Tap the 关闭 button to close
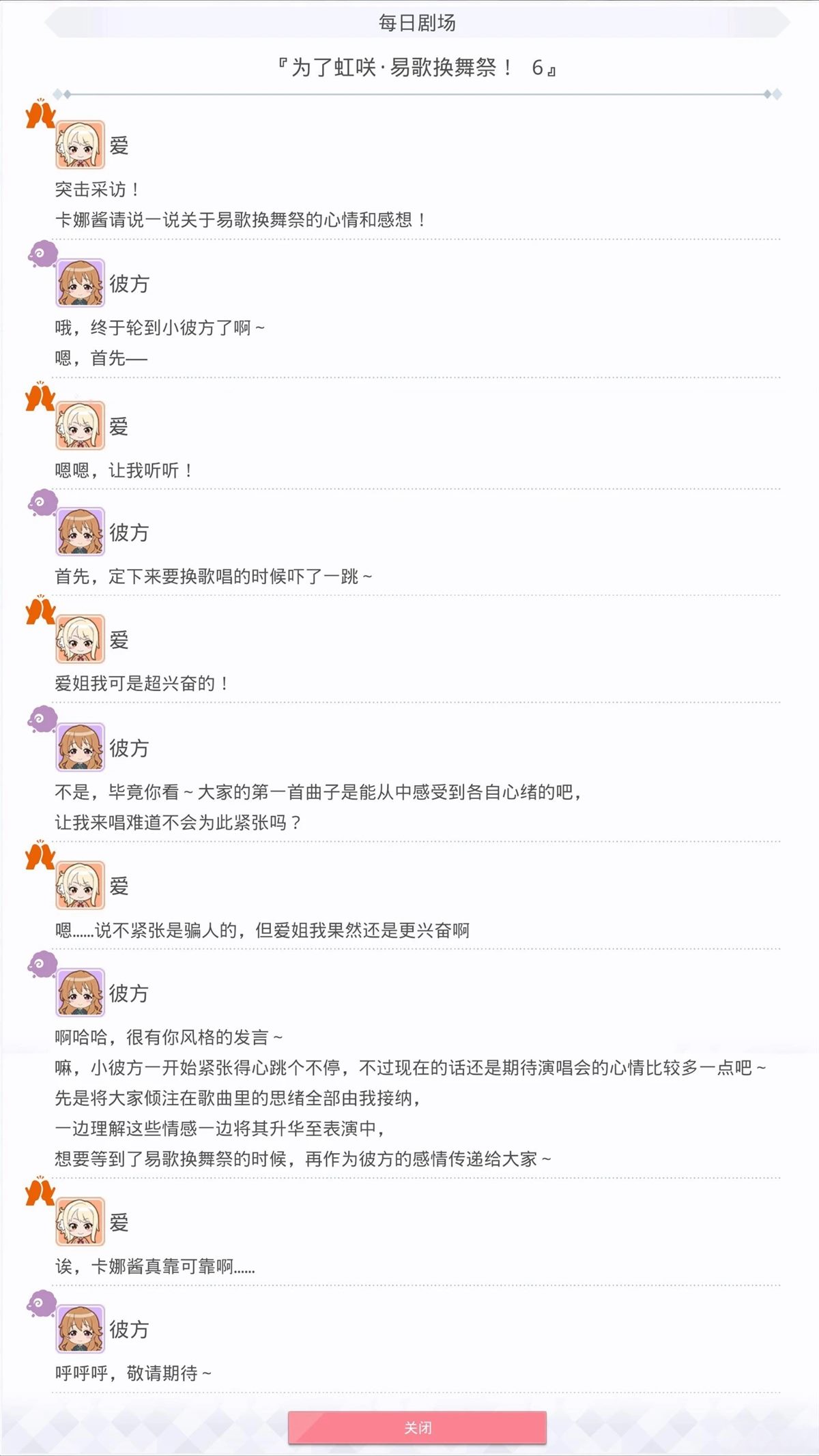Image resolution: width=819 pixels, height=1456 pixels. [417, 1427]
